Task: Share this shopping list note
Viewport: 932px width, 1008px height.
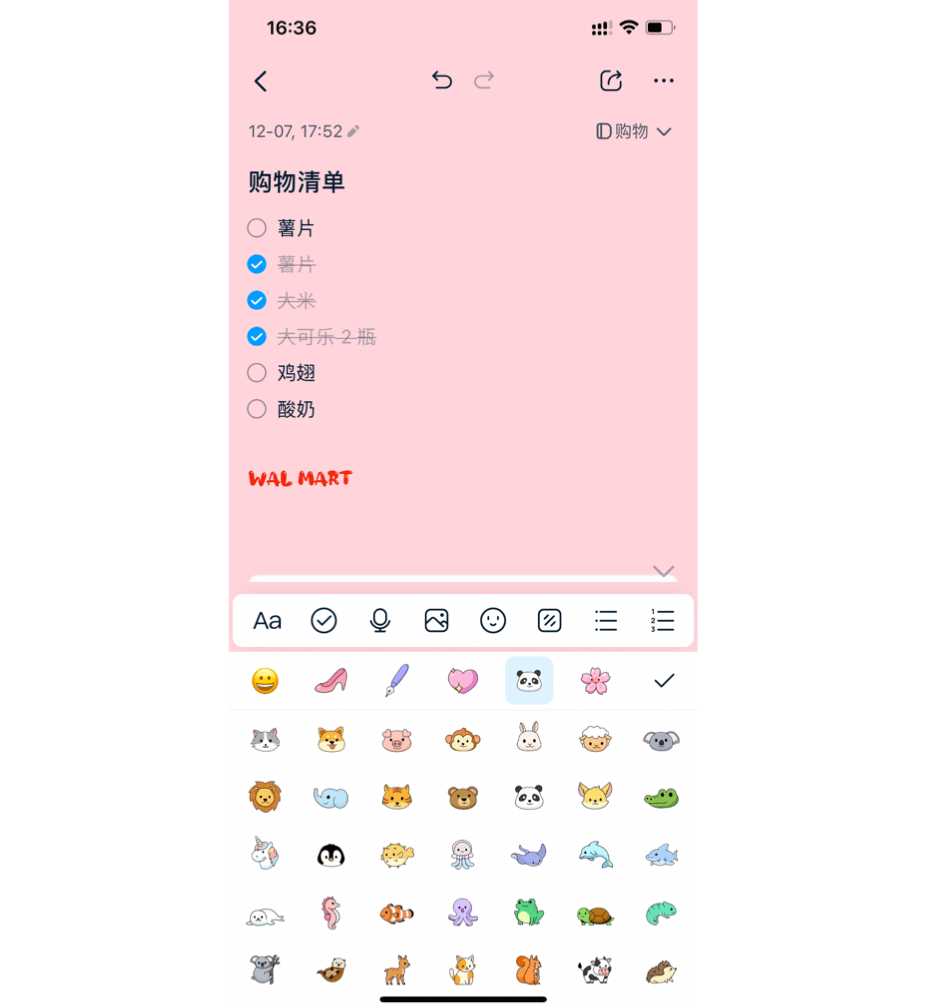Action: click(611, 81)
